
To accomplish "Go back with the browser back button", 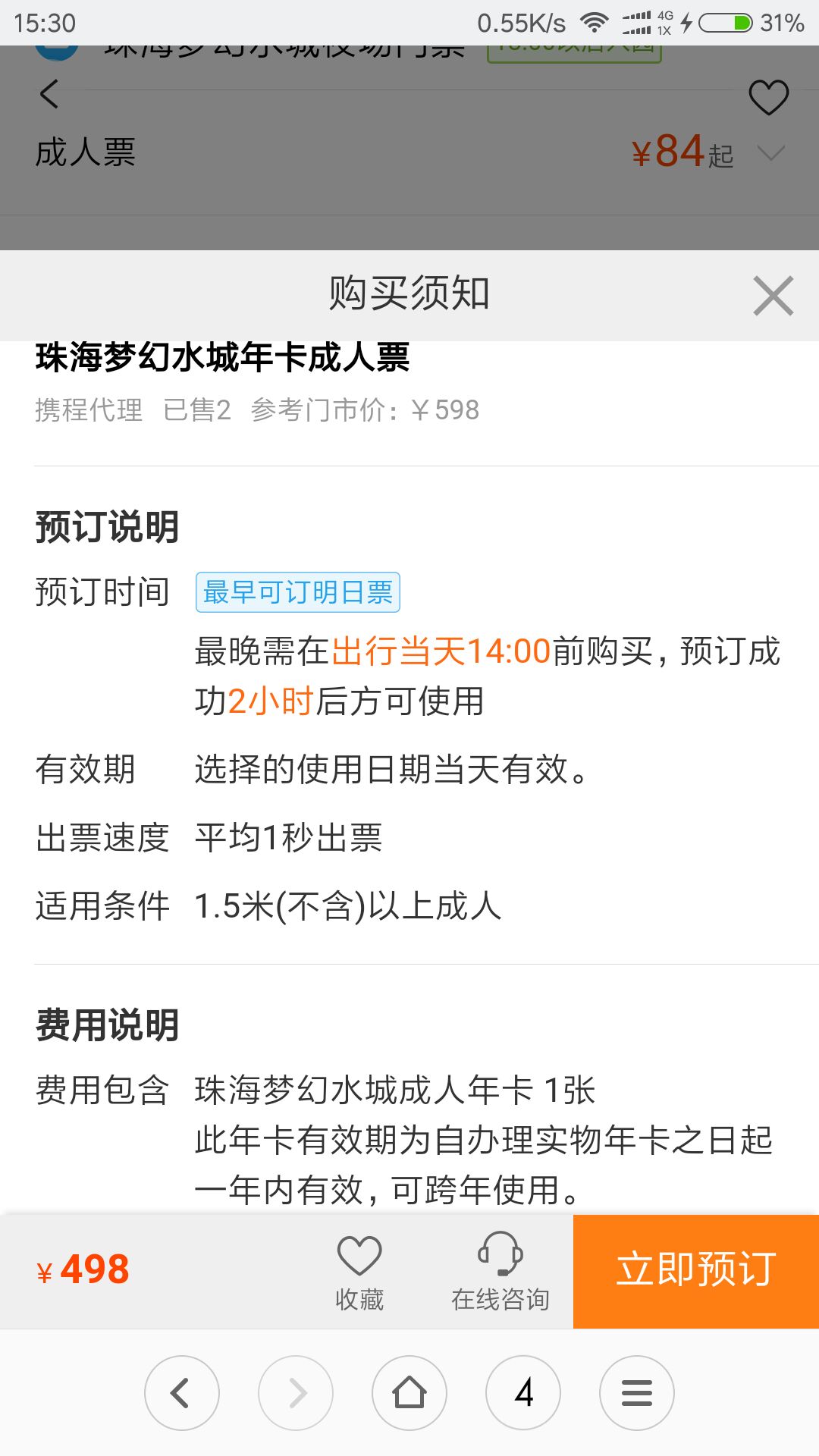I will tap(182, 1393).
